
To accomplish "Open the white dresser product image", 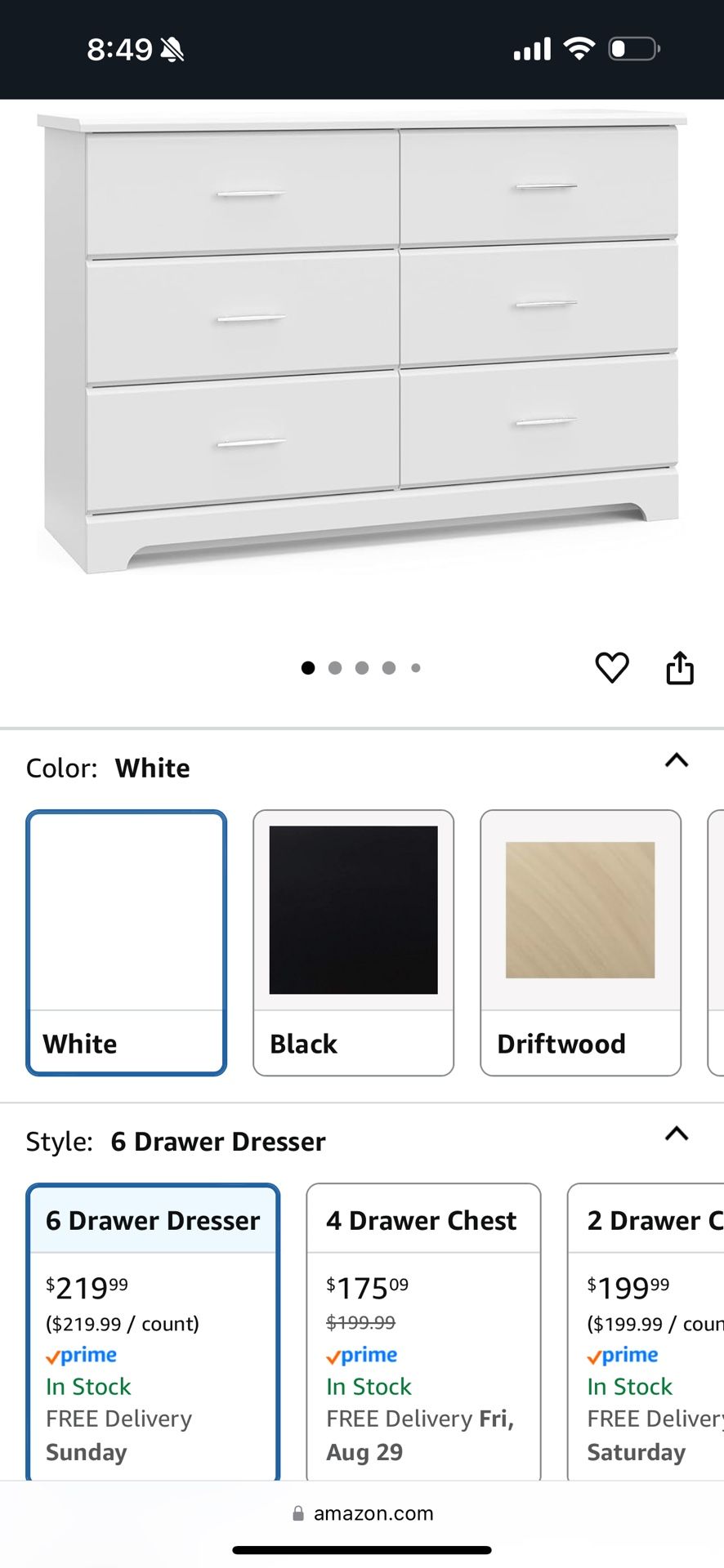I will [x=362, y=343].
